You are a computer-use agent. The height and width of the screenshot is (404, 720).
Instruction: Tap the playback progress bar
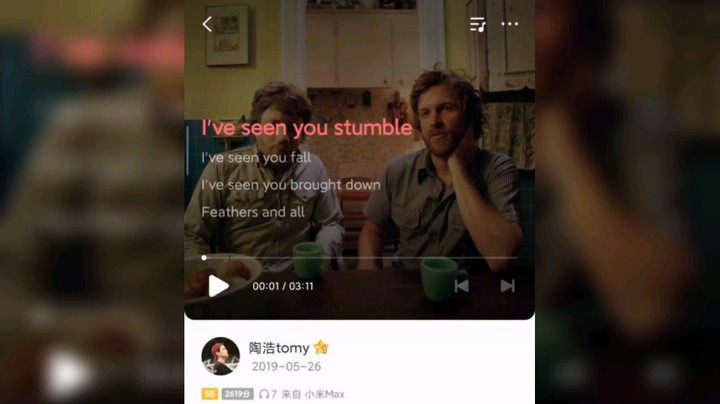click(x=360, y=258)
